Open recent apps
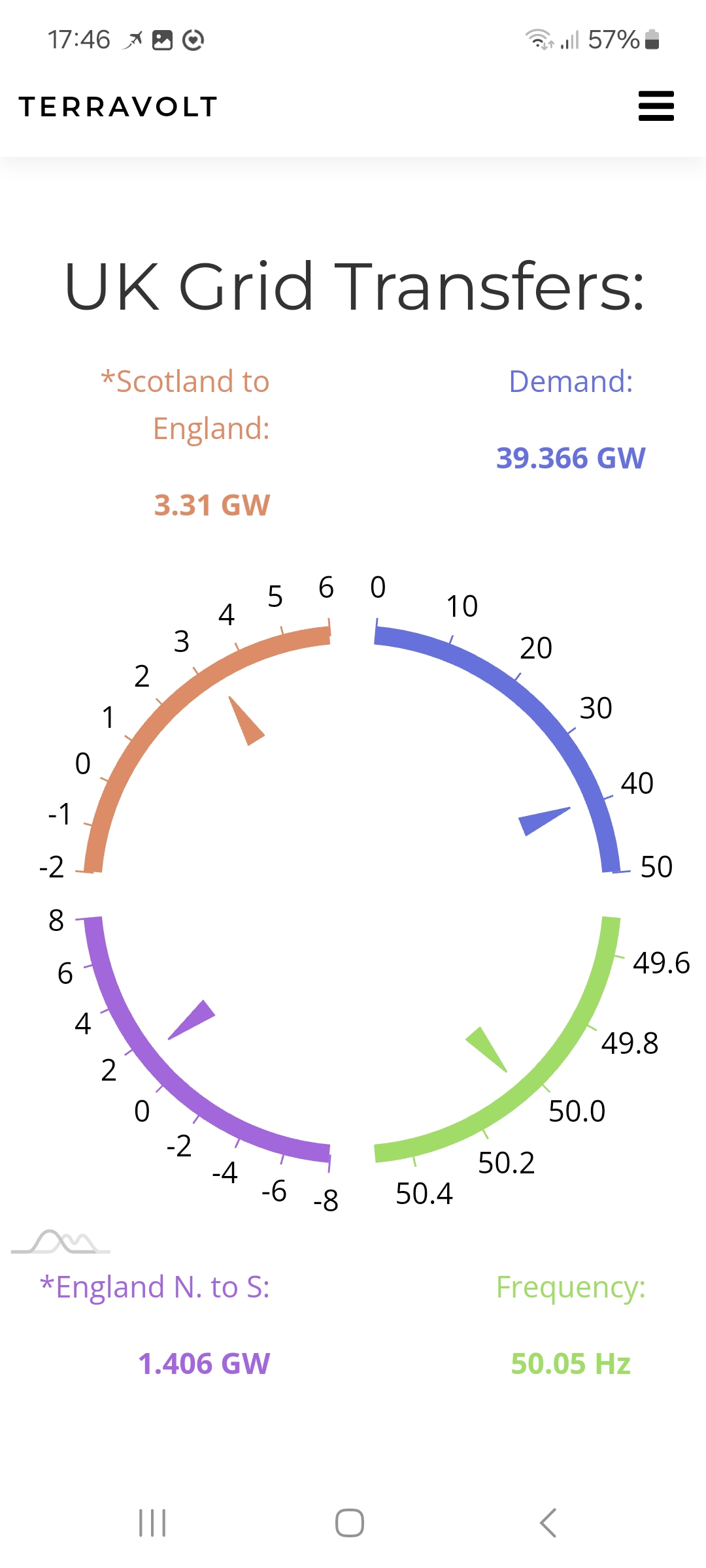Screen dimensions: 706x1568 click(x=152, y=1523)
